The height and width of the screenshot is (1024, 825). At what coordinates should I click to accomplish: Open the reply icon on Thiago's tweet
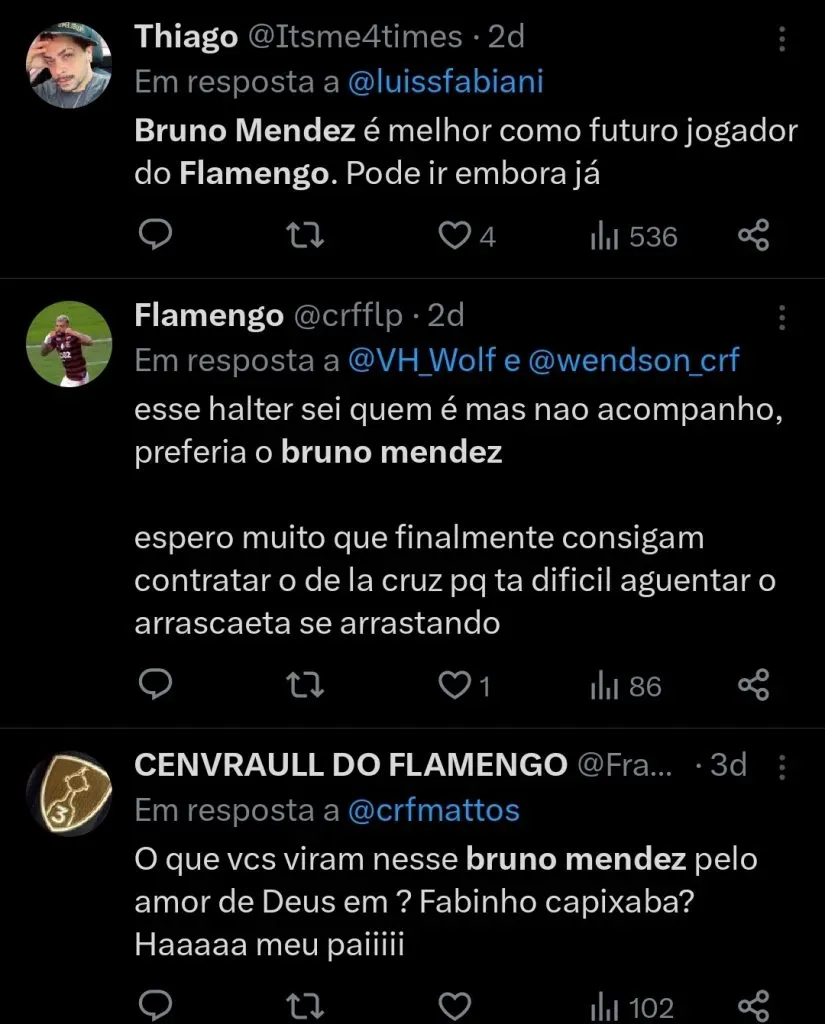click(x=155, y=236)
